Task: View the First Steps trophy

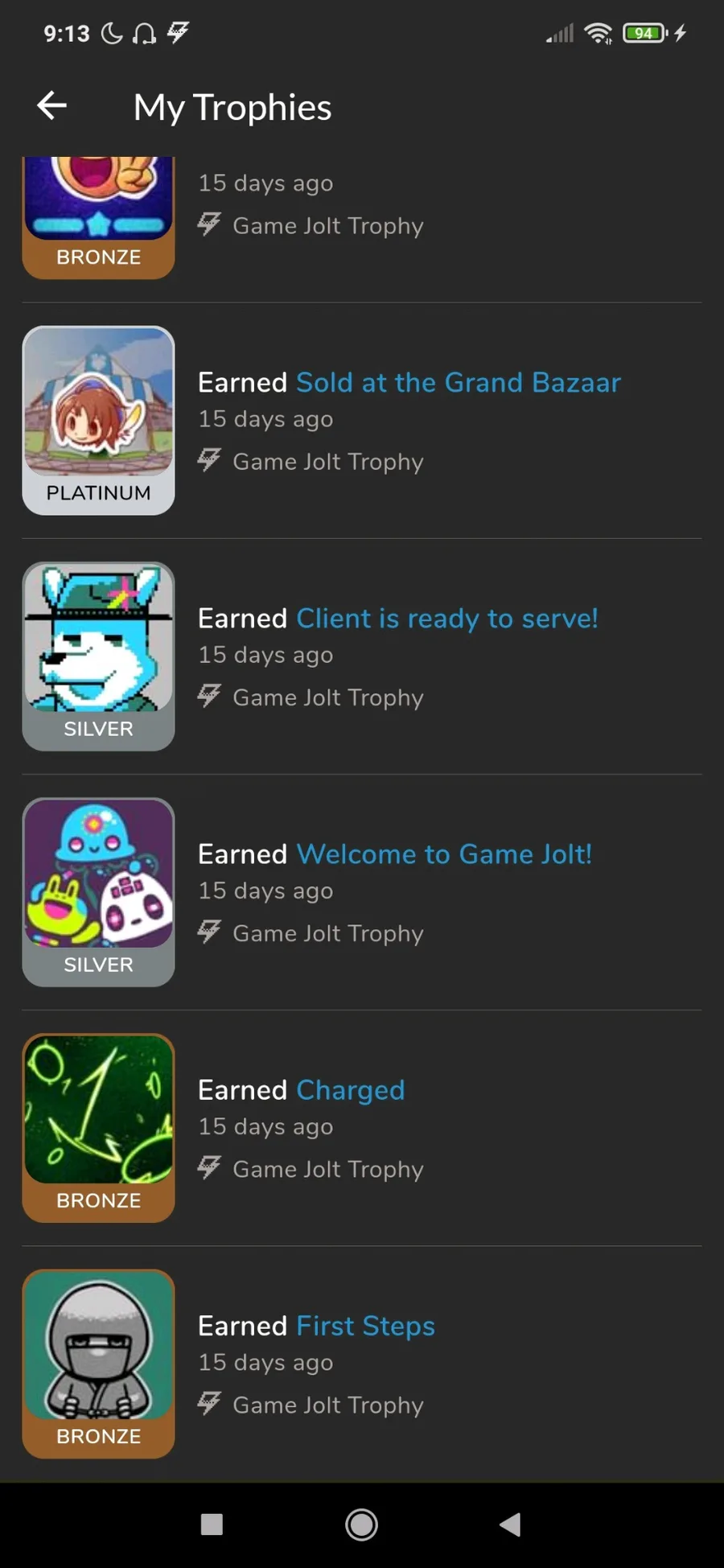Action: click(x=365, y=1326)
